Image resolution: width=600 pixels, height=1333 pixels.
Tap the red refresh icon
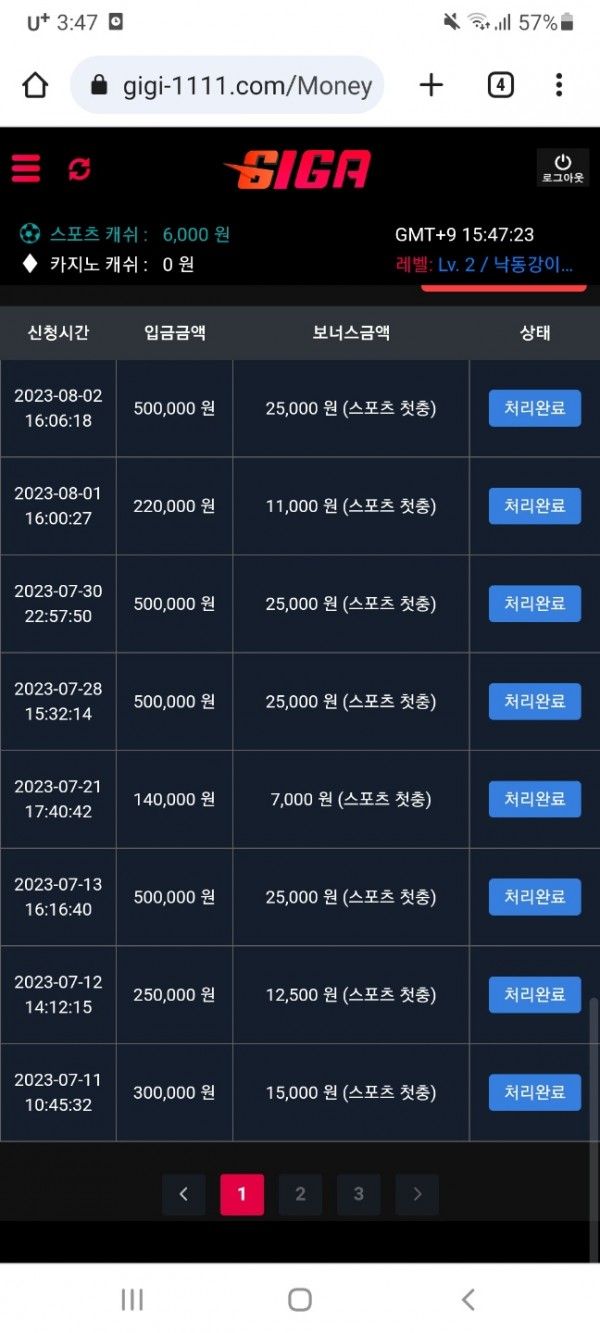(79, 169)
